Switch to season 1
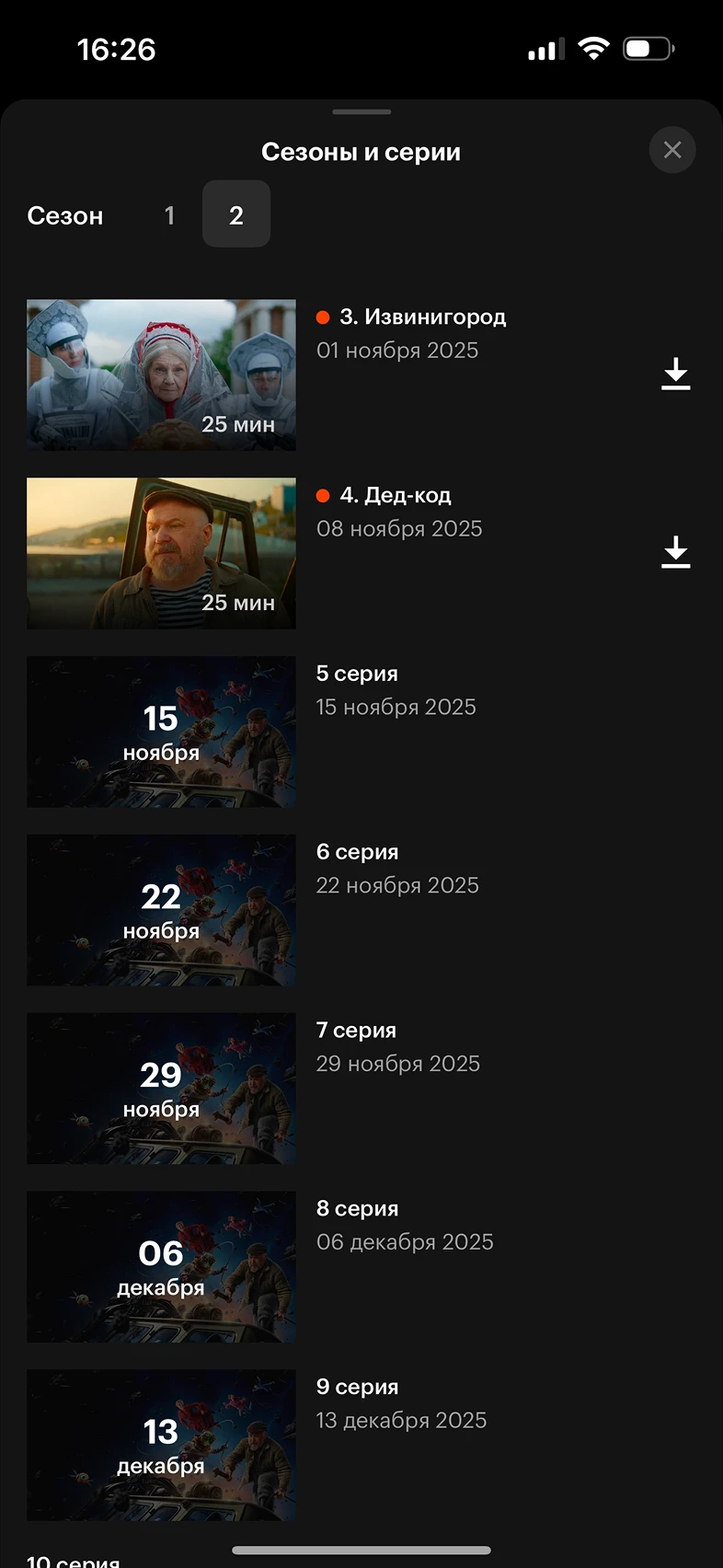This screenshot has width=723, height=1568. [x=169, y=215]
